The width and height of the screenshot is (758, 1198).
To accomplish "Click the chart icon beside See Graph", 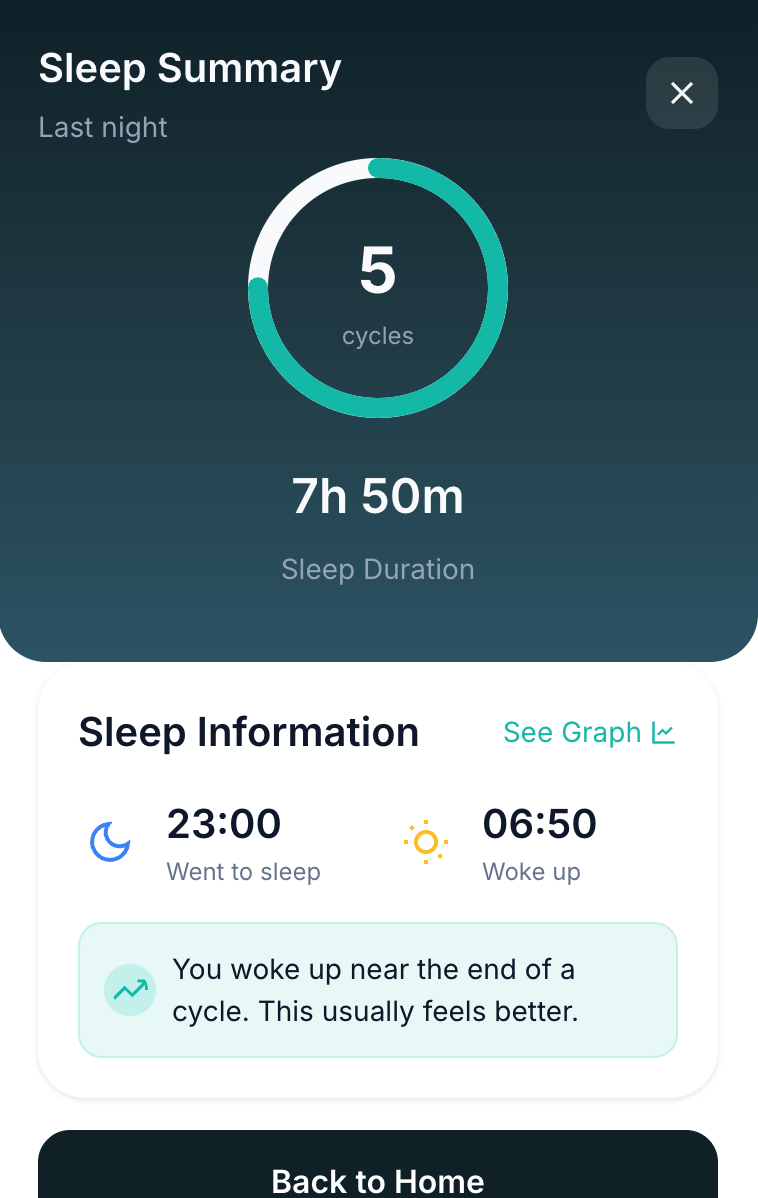I will click(661, 732).
